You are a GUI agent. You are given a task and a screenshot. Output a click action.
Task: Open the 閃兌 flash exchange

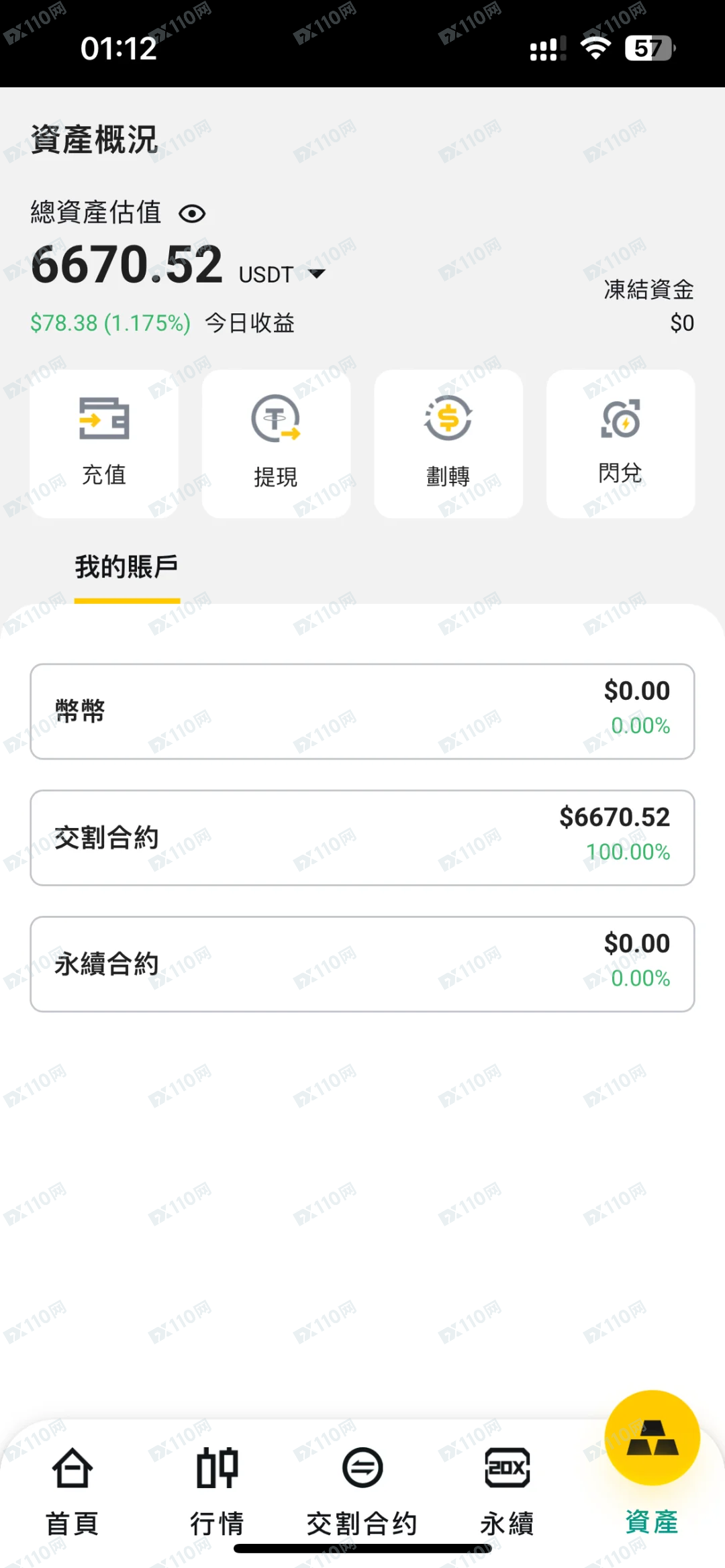620,443
